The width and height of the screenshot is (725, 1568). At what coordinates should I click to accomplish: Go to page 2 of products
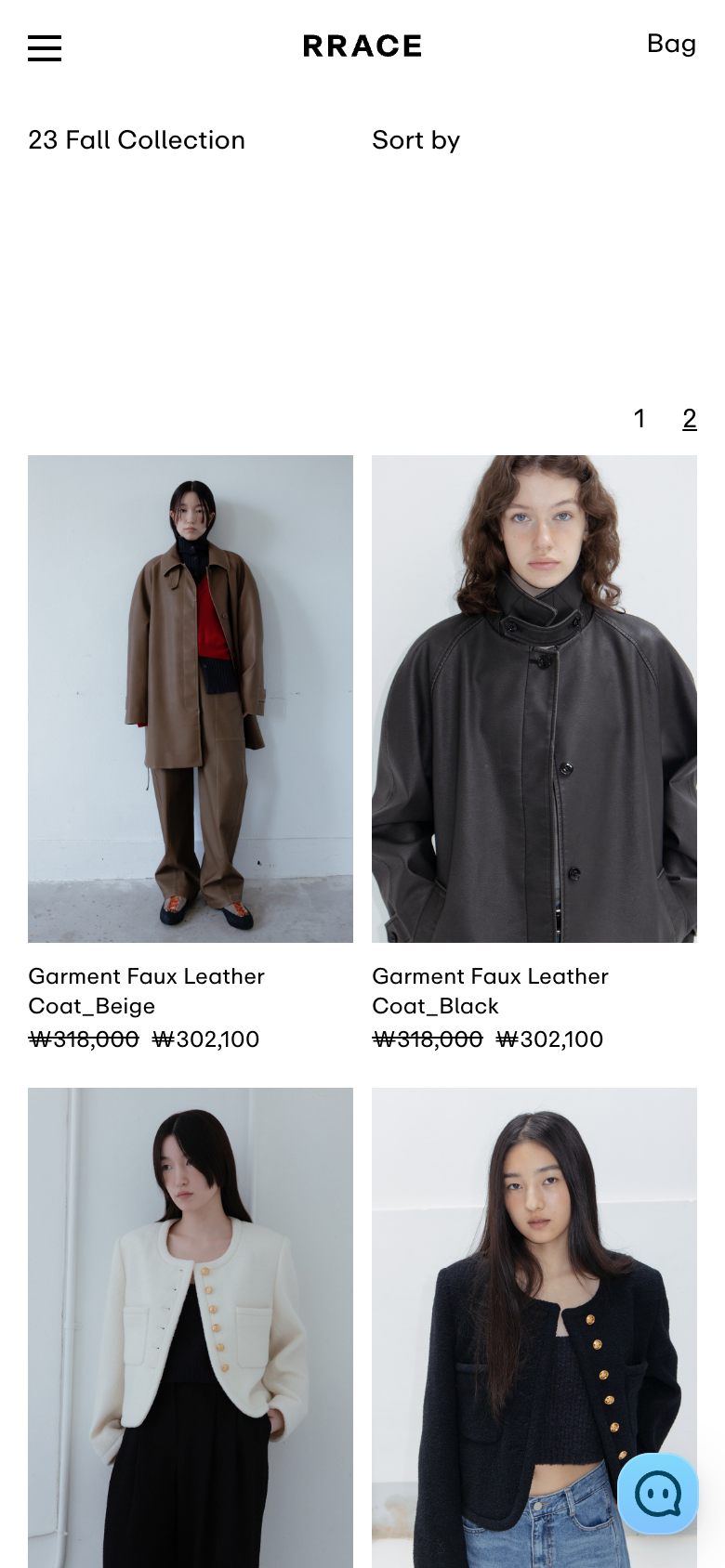point(689,419)
